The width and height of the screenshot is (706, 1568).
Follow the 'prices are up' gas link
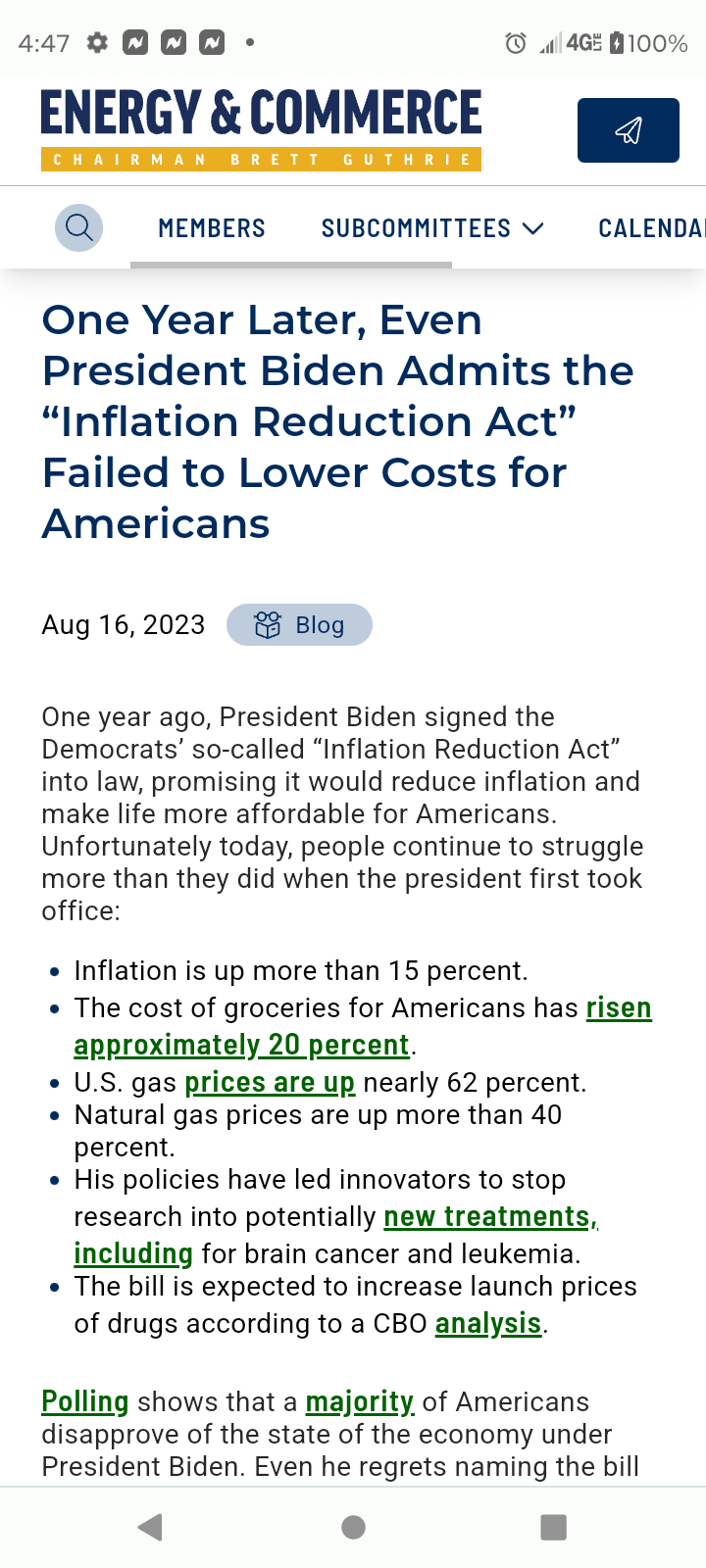[x=270, y=1082]
